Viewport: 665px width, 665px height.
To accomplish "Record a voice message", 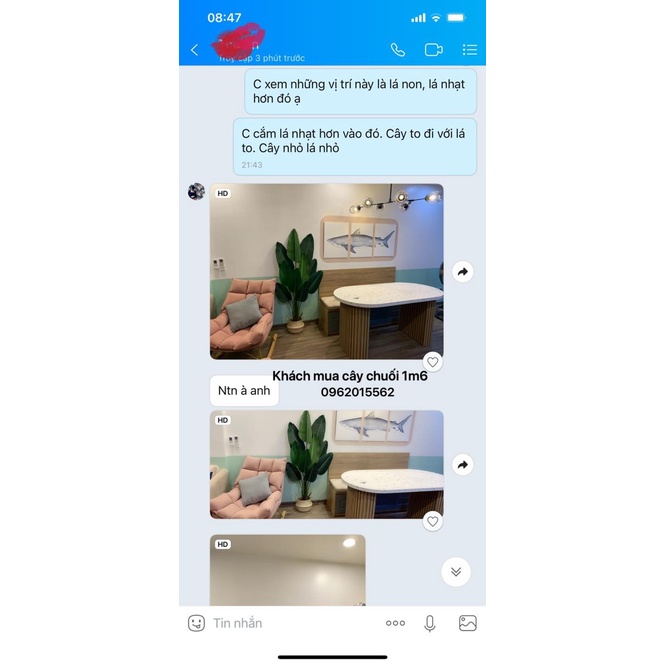I will 430,623.
